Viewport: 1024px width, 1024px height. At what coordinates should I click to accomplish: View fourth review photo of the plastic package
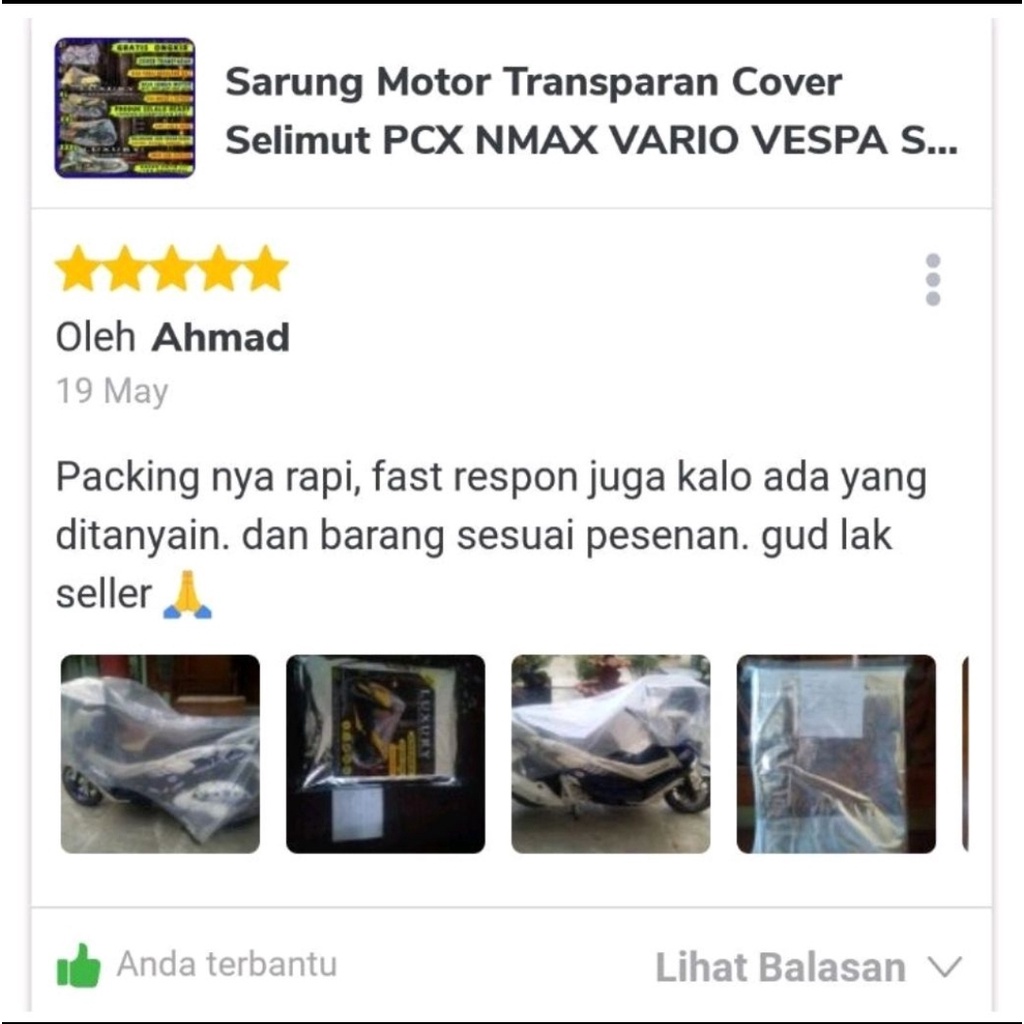coord(836,754)
